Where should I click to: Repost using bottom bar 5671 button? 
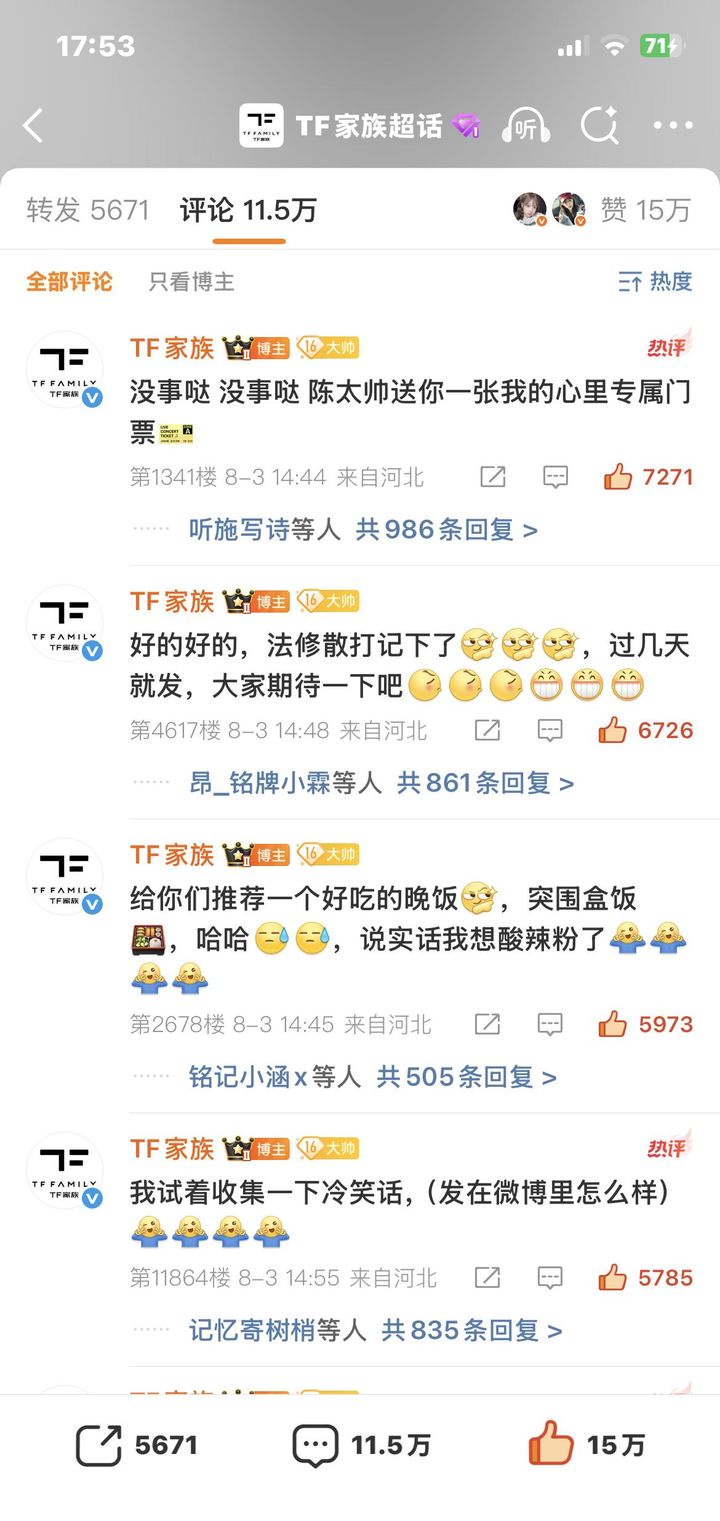coord(137,1445)
